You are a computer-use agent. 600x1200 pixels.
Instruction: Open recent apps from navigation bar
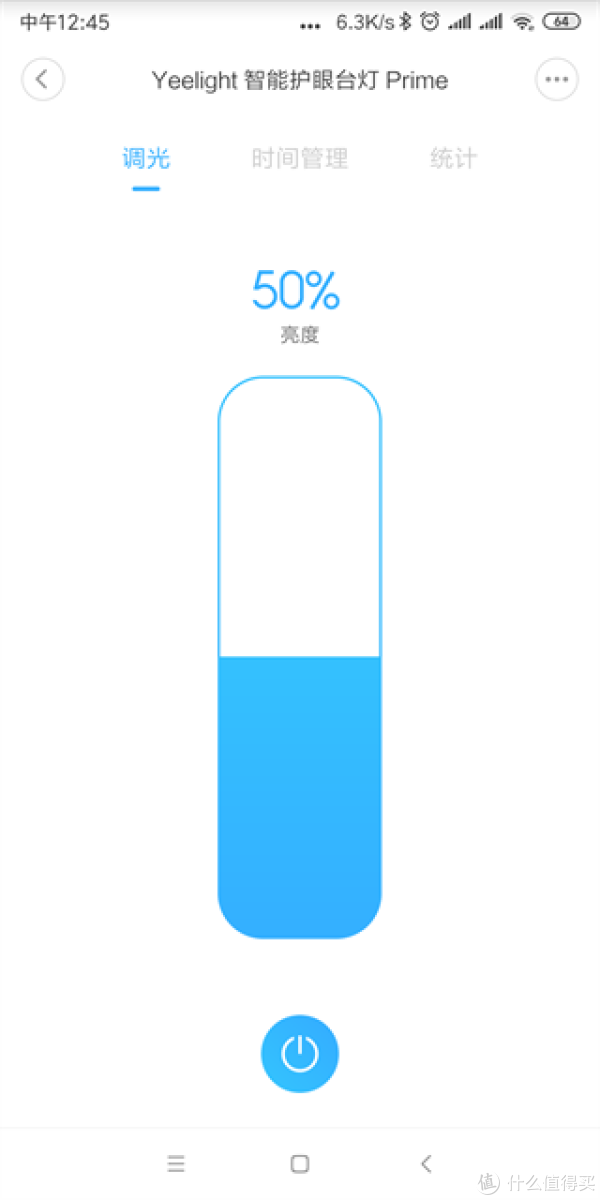(176, 1163)
